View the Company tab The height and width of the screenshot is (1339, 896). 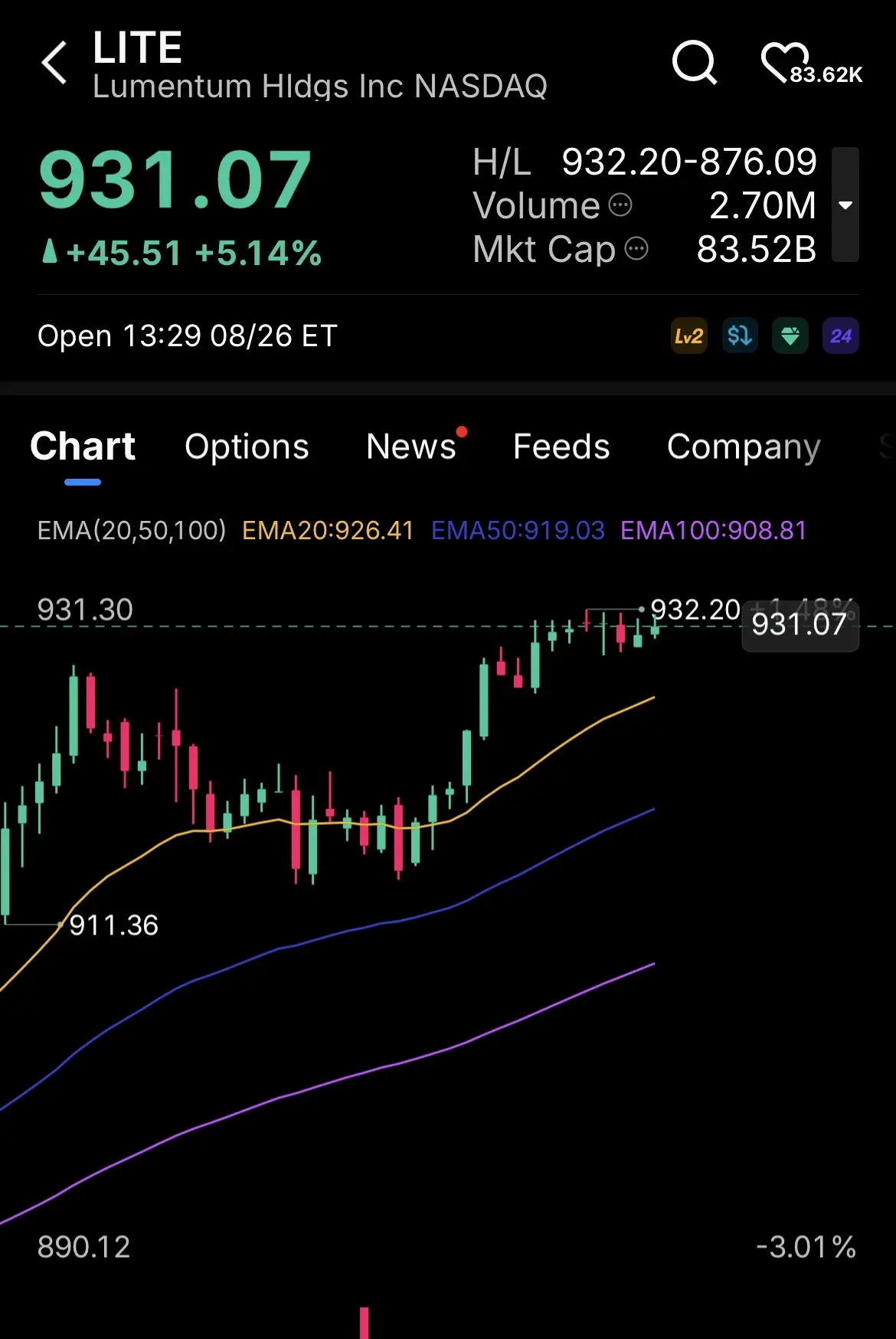coord(744,447)
